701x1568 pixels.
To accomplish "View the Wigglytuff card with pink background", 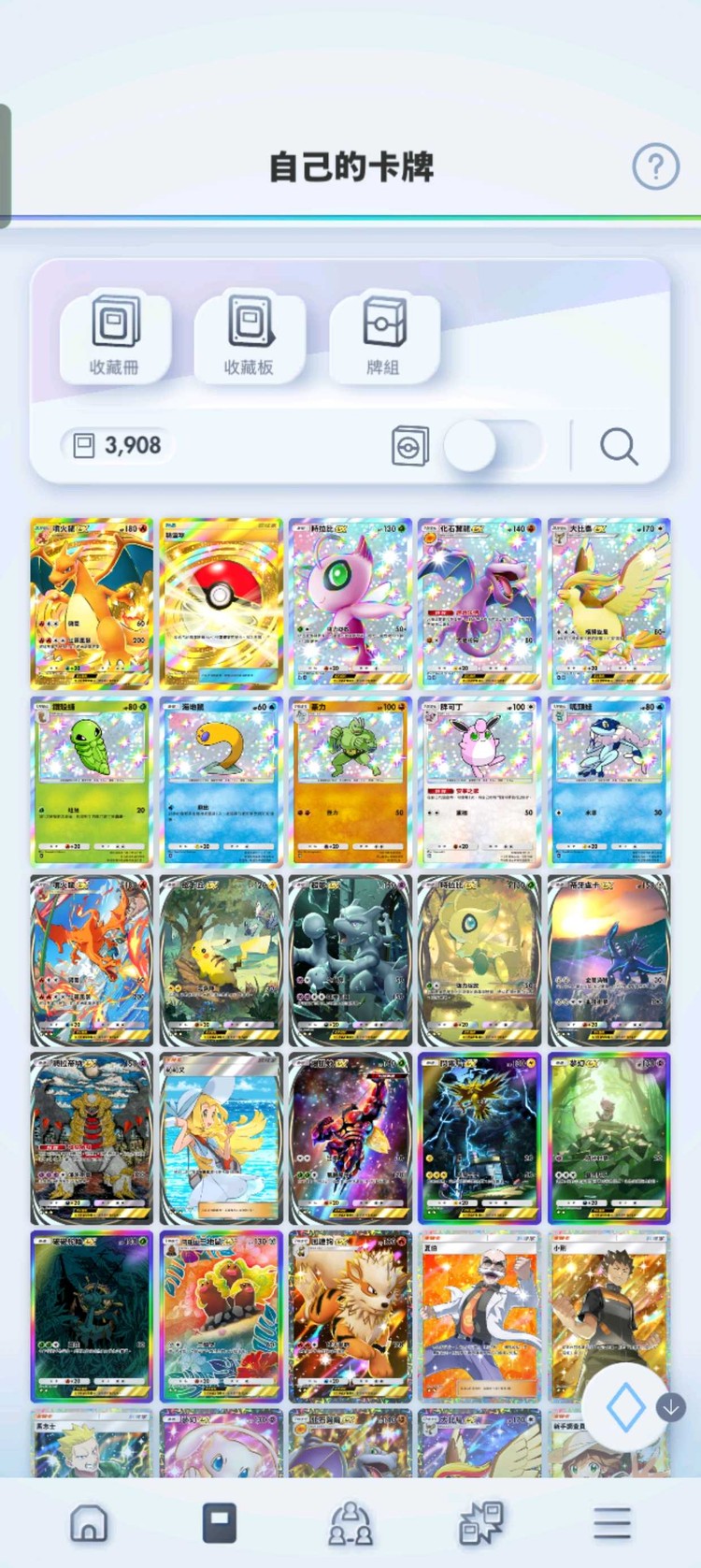I will click(x=479, y=781).
